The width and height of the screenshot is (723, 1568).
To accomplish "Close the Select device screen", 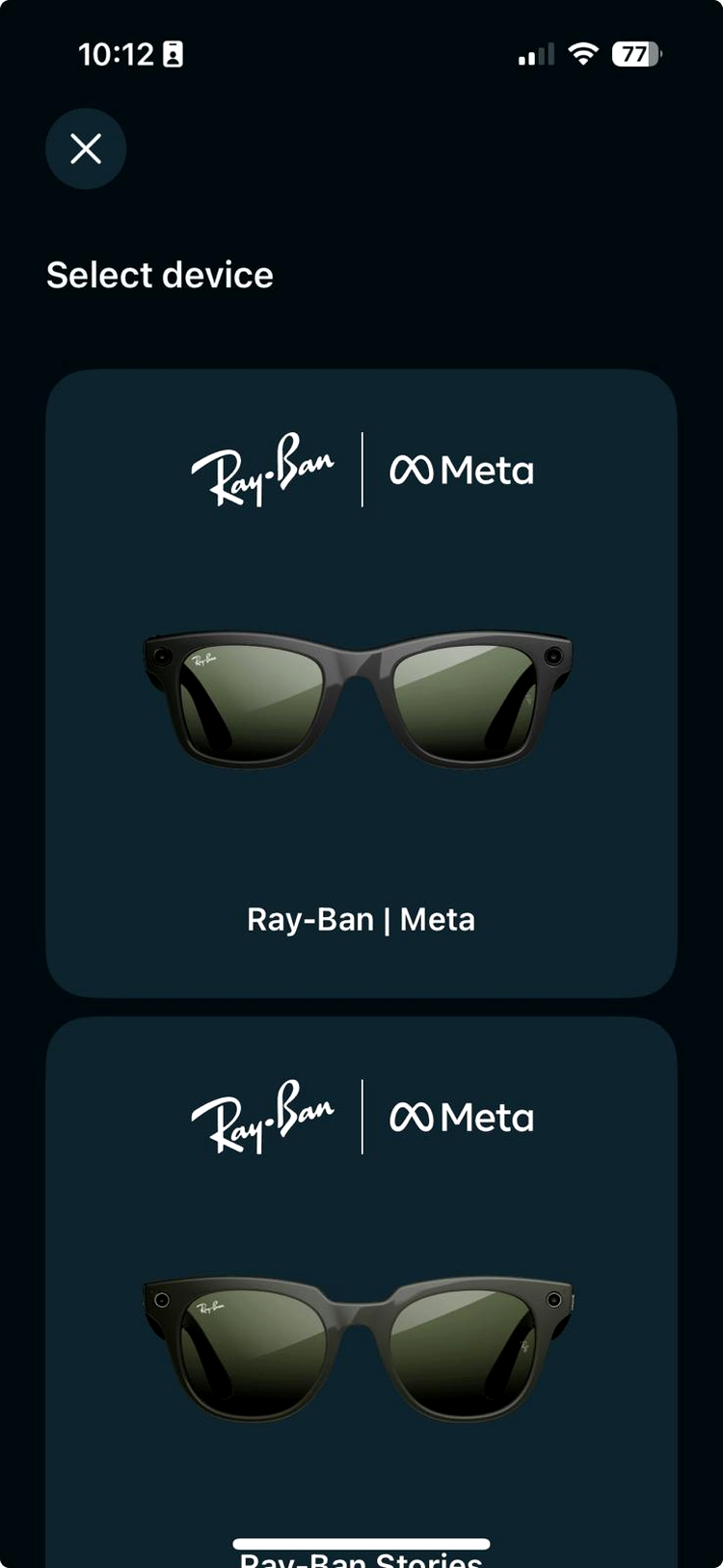I will point(86,149).
